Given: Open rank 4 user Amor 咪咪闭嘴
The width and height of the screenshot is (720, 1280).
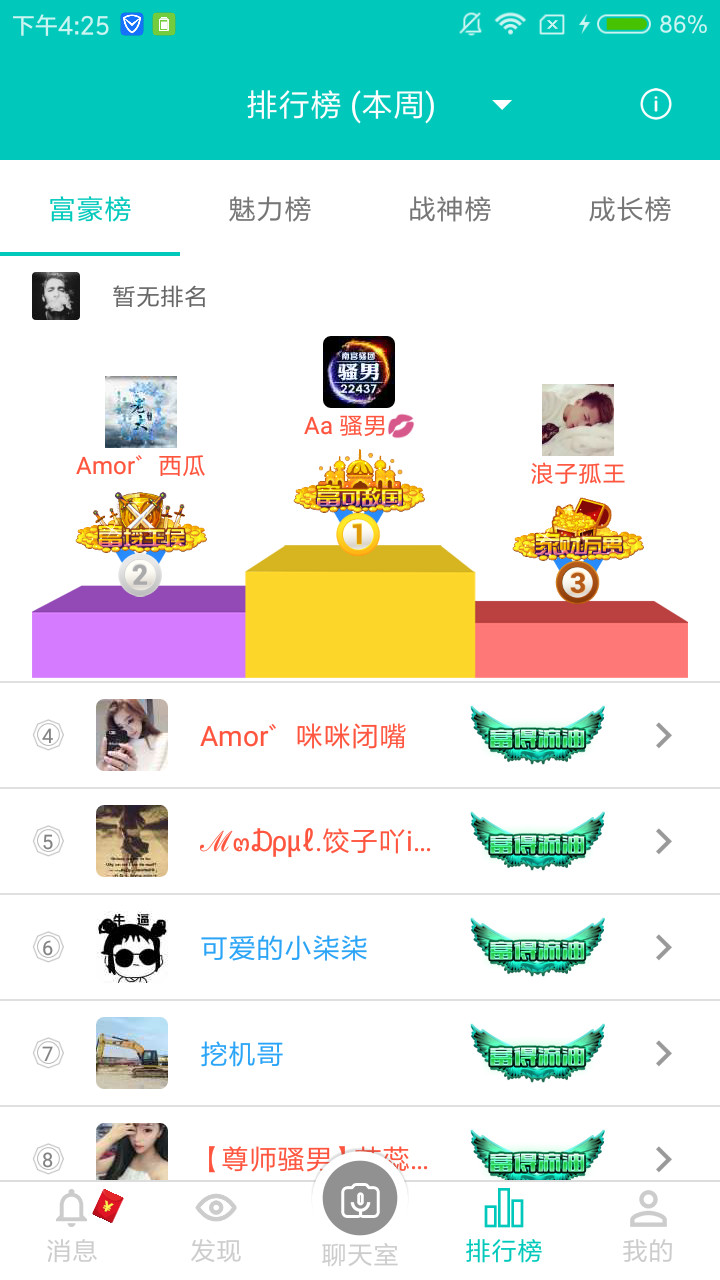Looking at the screenshot, I should click(360, 736).
